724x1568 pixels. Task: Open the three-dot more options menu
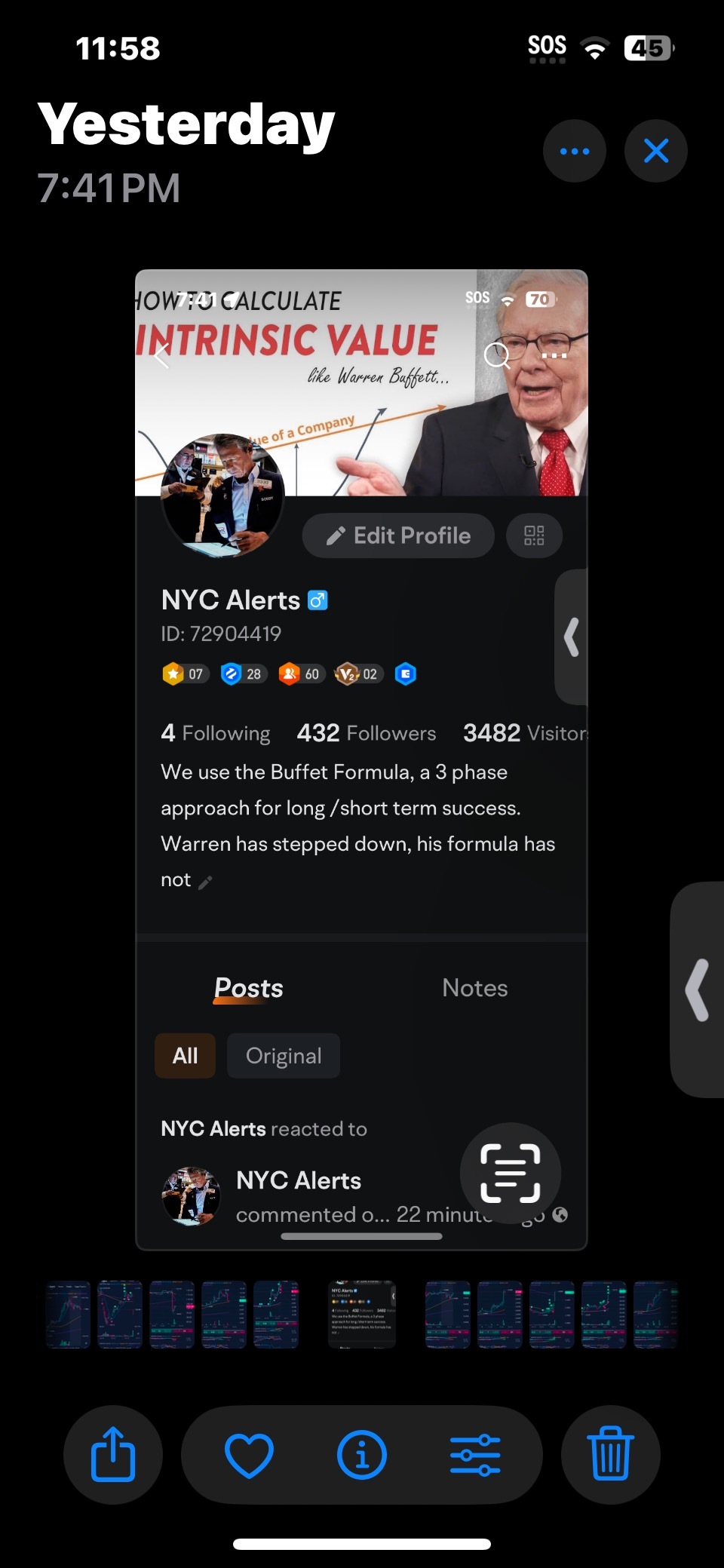(575, 151)
